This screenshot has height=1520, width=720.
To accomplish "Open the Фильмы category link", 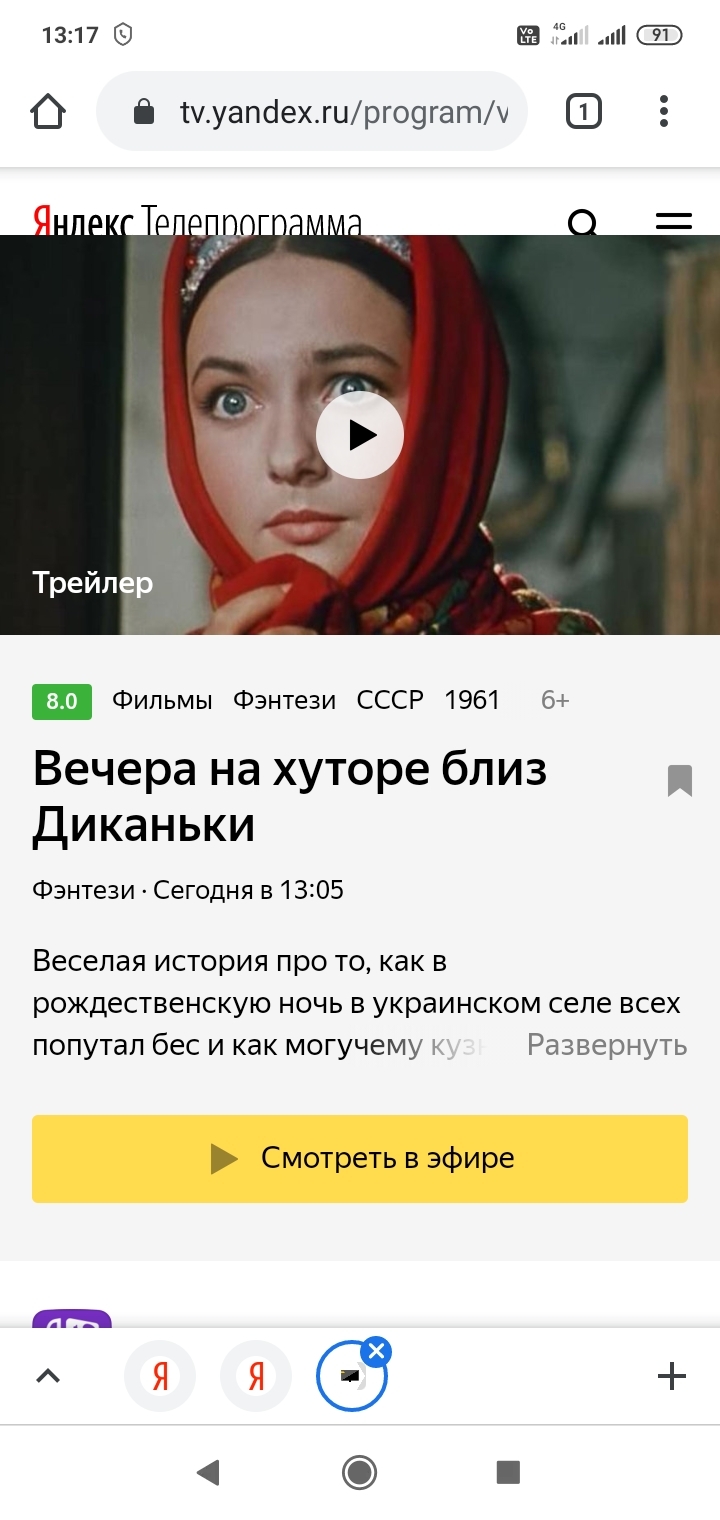I will point(162,700).
